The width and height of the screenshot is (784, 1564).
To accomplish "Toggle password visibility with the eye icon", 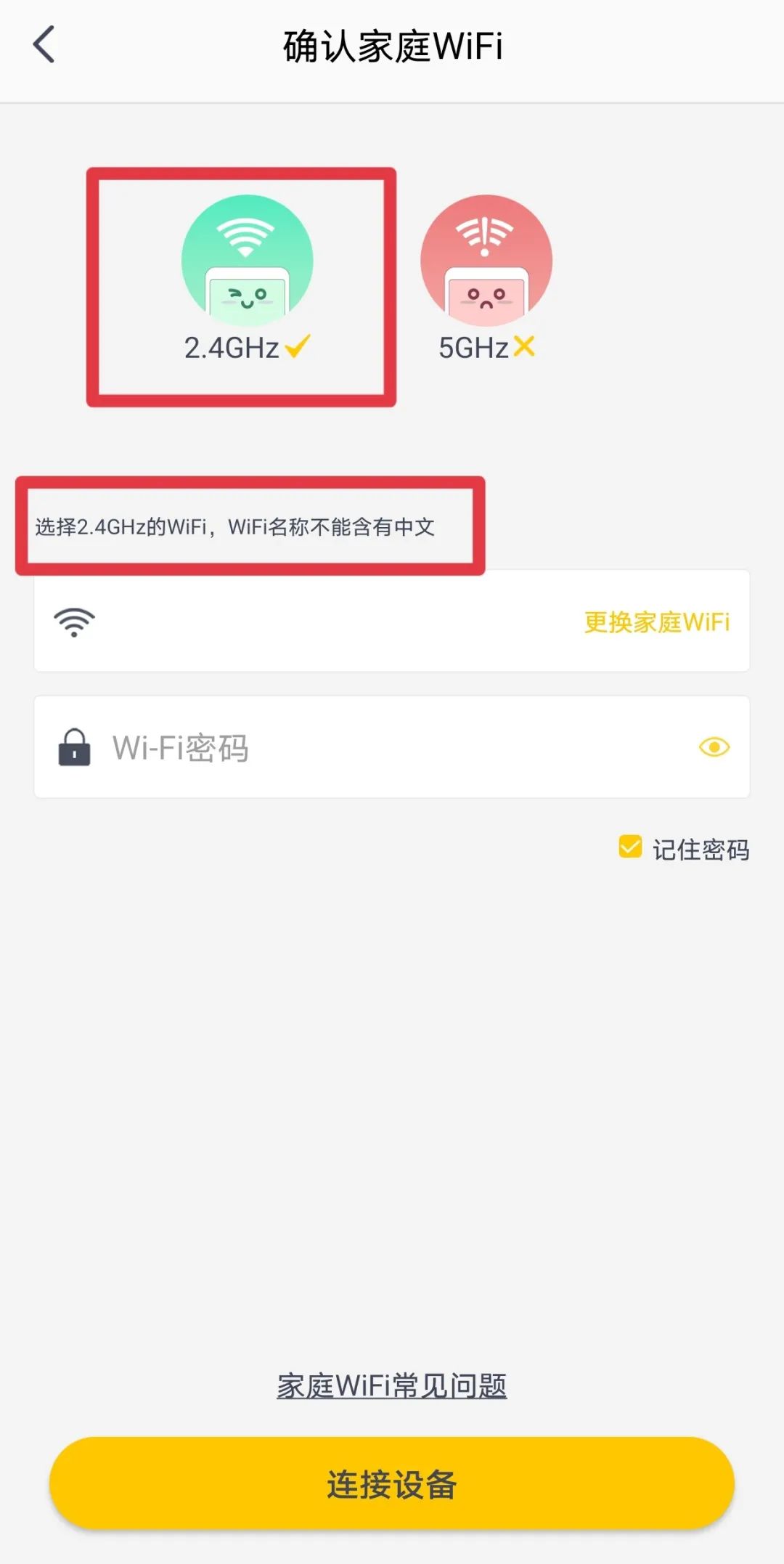I will coord(714,747).
